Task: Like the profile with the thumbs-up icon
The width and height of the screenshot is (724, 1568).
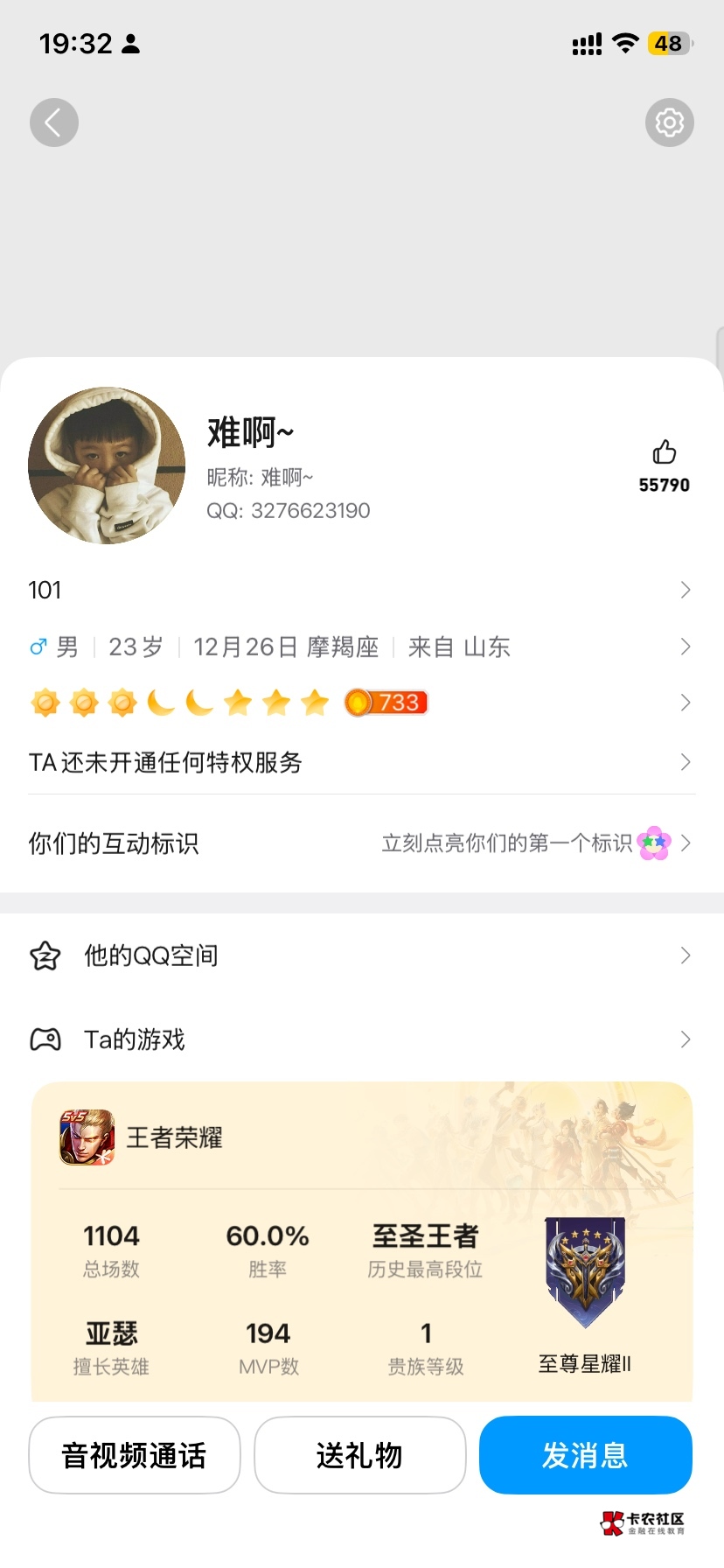Action: tap(665, 452)
